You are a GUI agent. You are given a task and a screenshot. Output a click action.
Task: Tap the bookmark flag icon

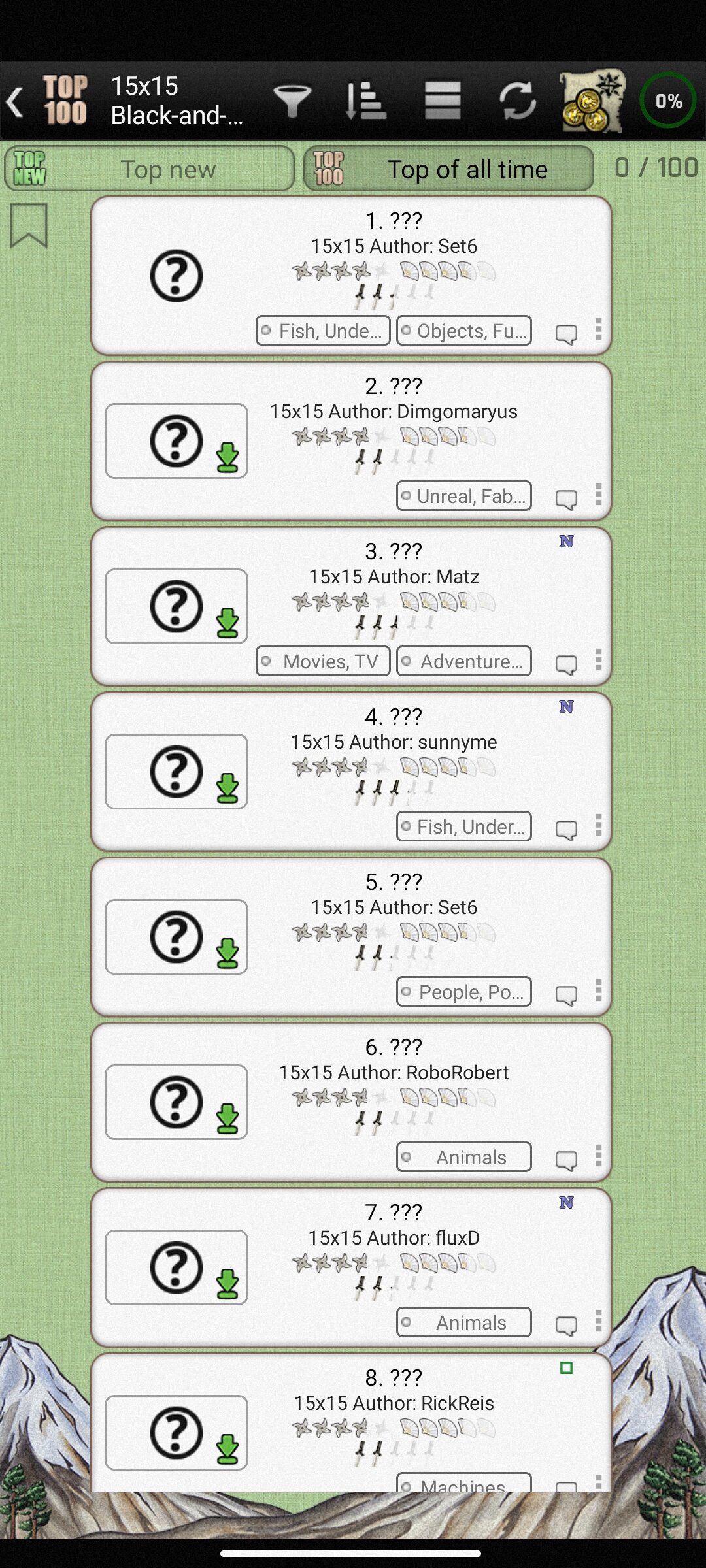[x=29, y=226]
